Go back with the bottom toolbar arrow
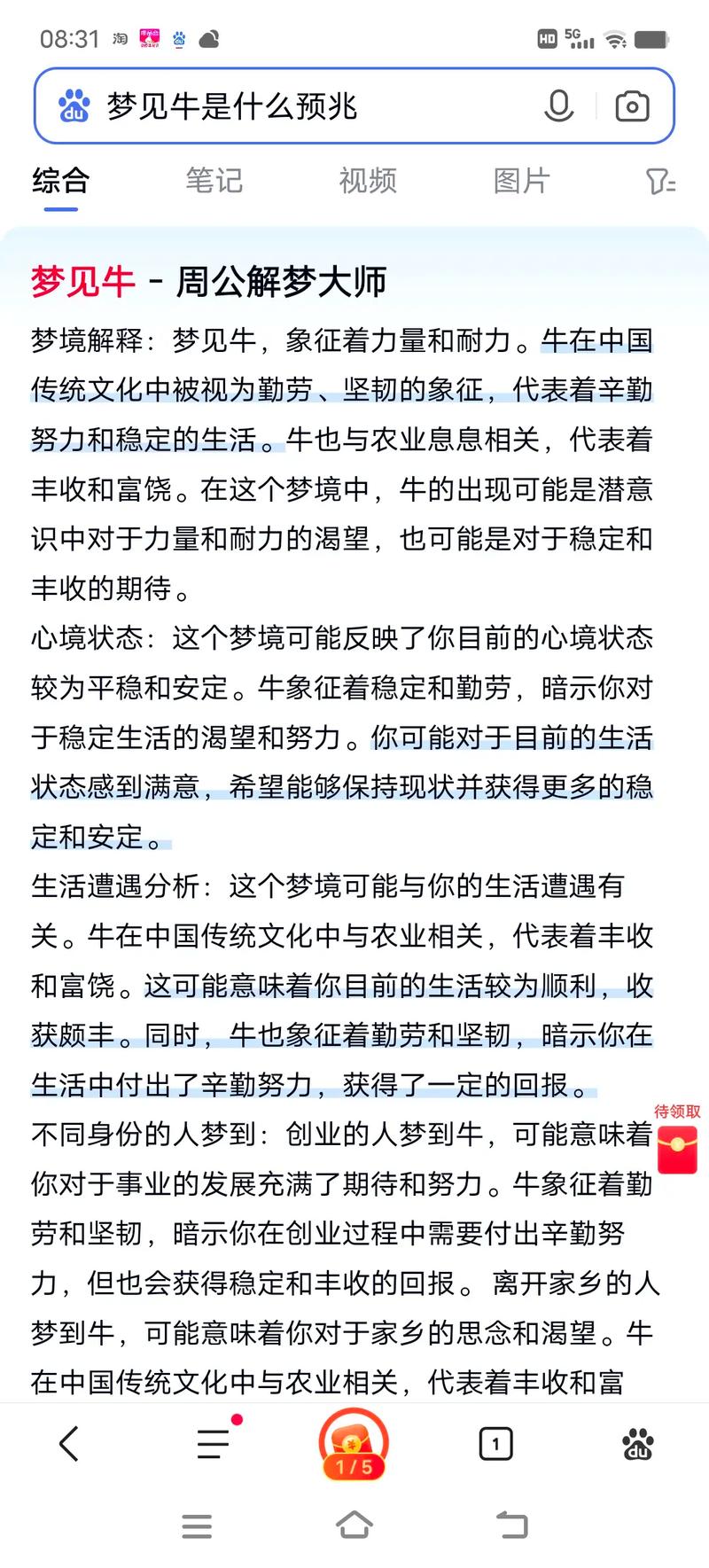The width and height of the screenshot is (709, 1568). coord(69,1444)
